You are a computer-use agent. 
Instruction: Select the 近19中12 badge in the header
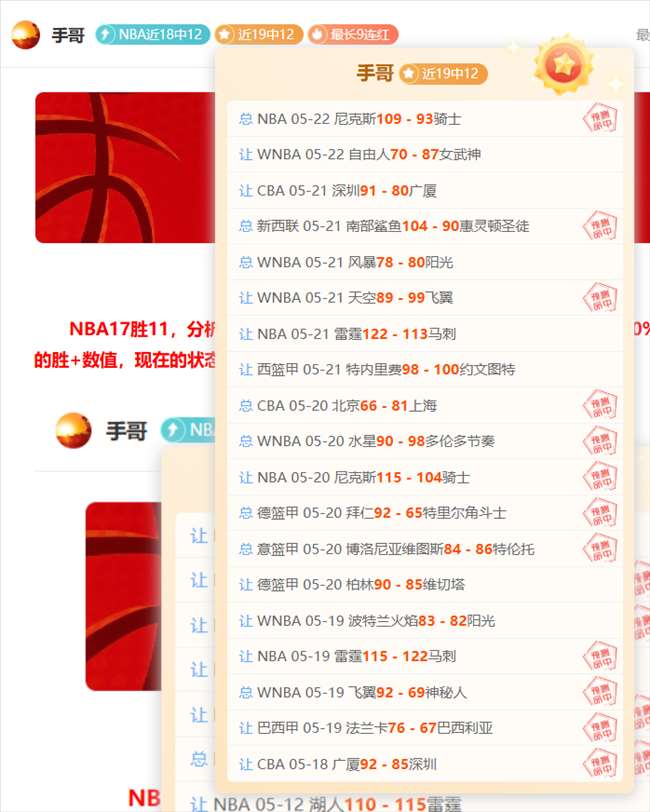pyautogui.click(x=258, y=35)
